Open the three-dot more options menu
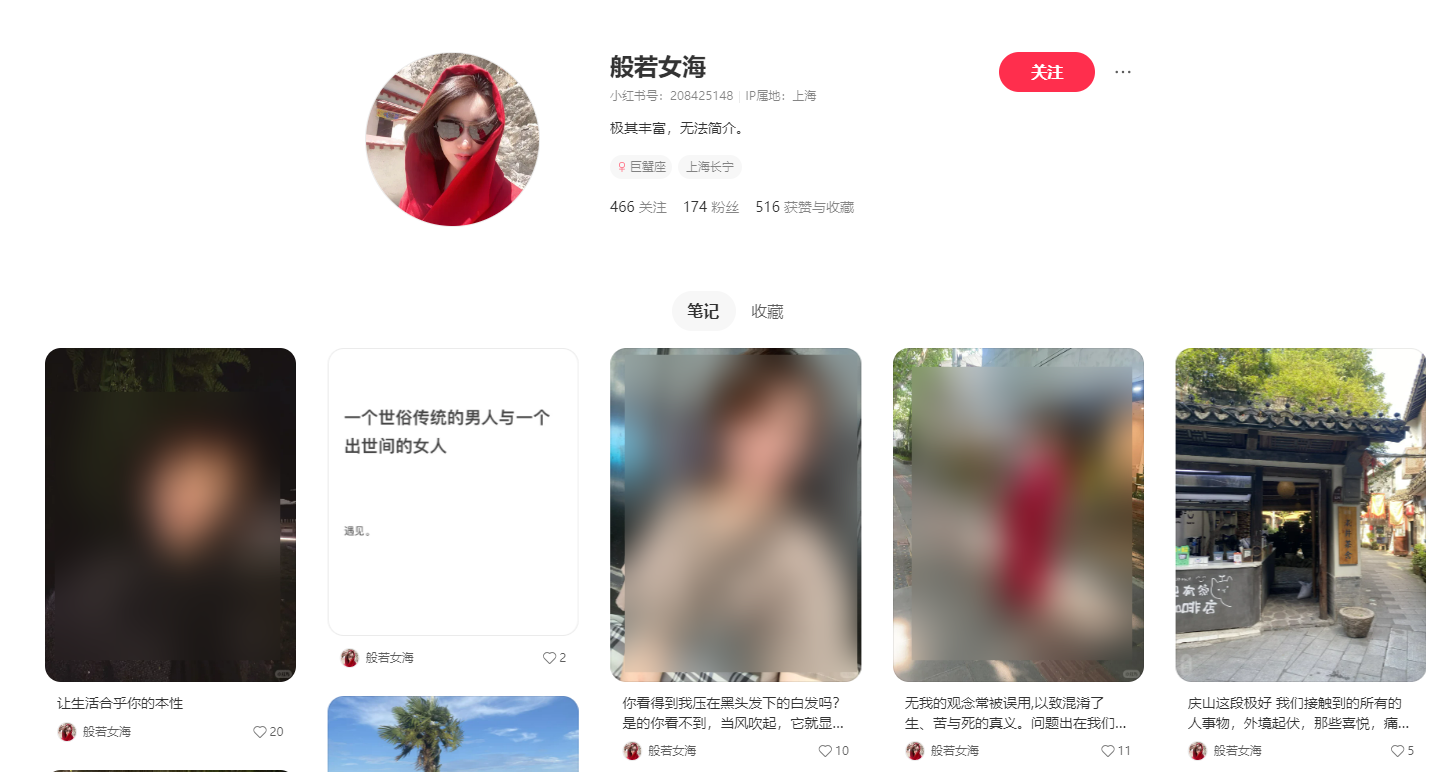Viewport: 1443px width, 772px height. 1123,72
